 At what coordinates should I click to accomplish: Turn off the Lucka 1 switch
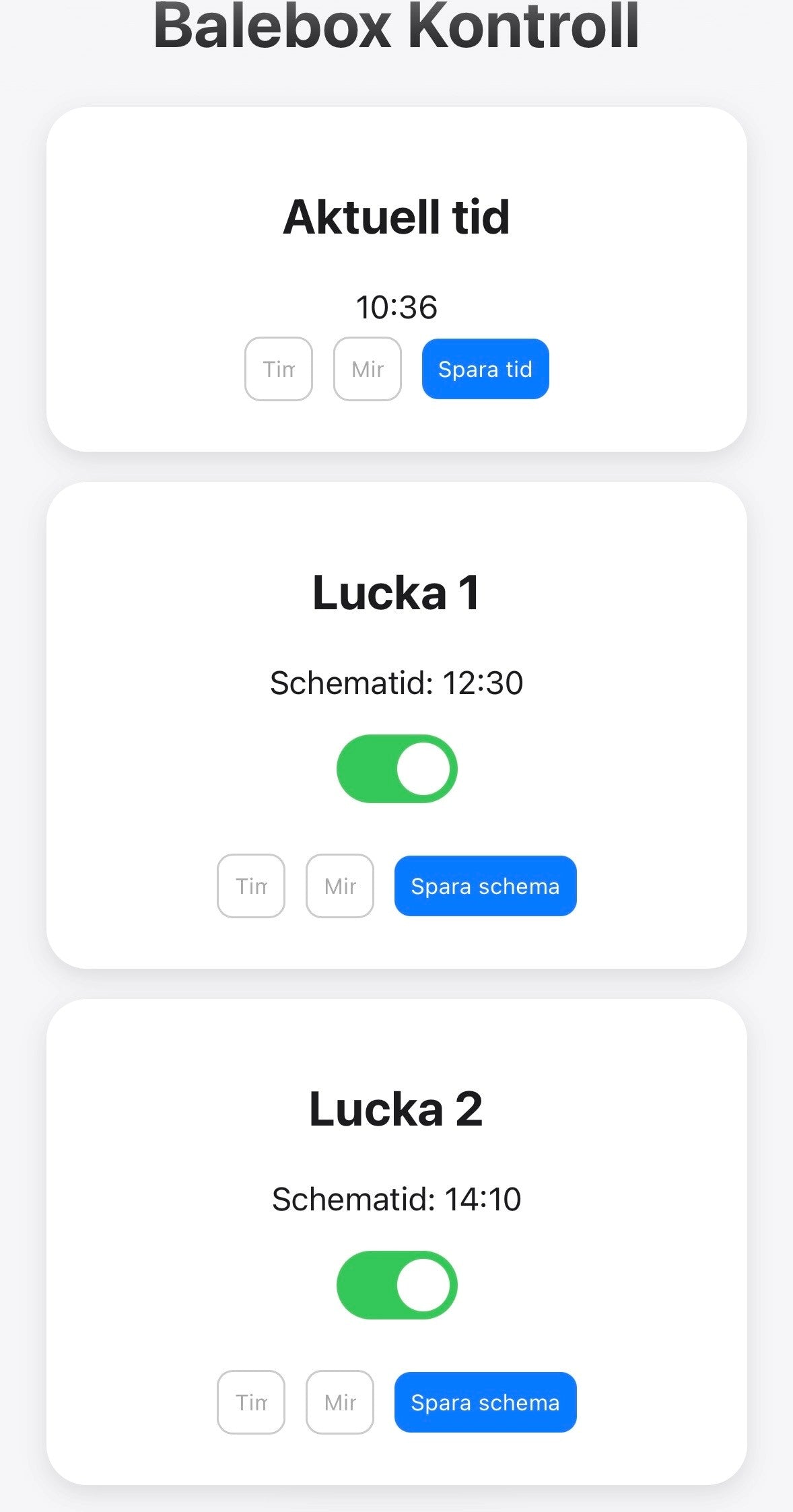click(x=396, y=768)
